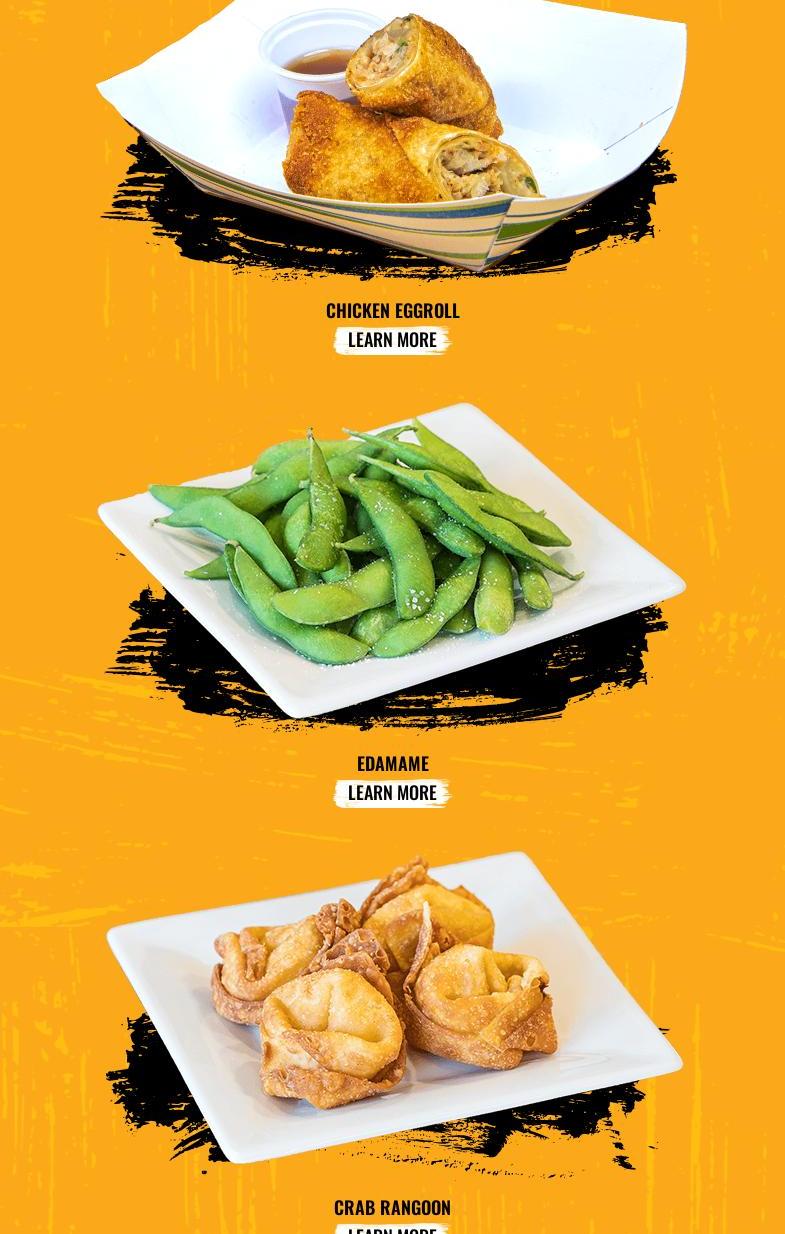Open Learn More for Edamame
The width and height of the screenshot is (785, 1234).
pos(392,793)
